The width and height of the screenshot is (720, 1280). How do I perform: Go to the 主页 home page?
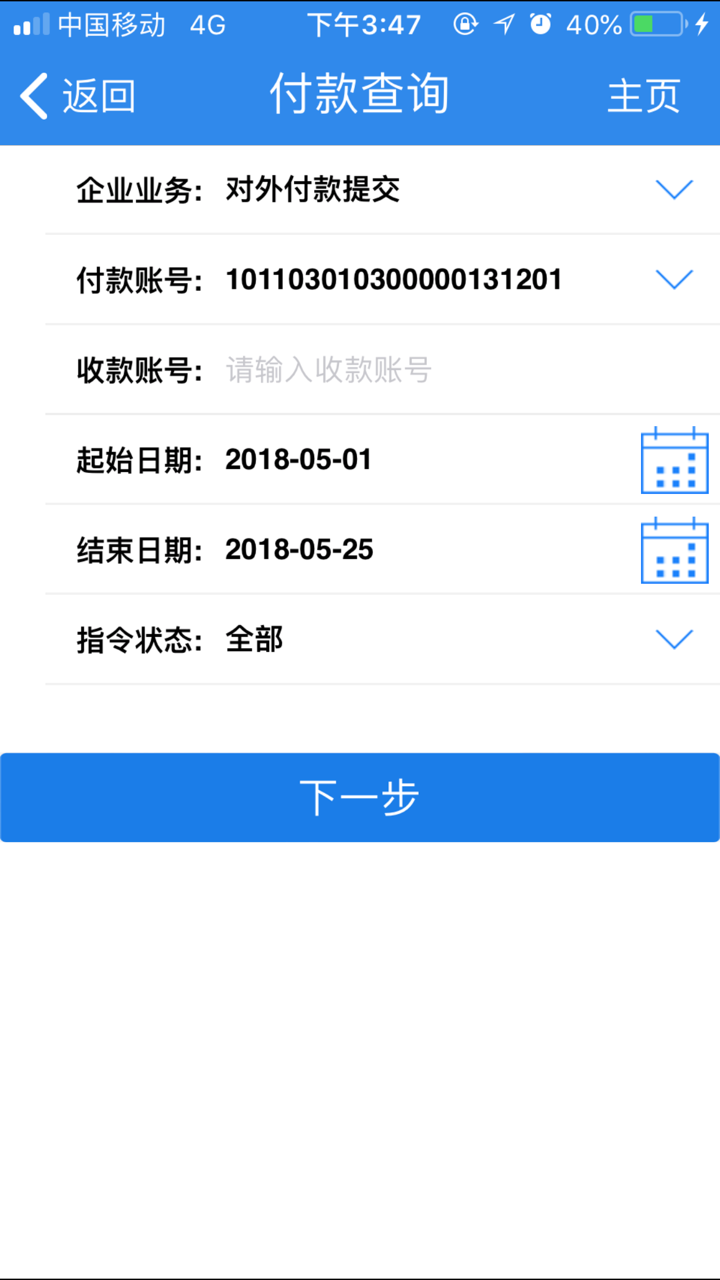click(645, 95)
